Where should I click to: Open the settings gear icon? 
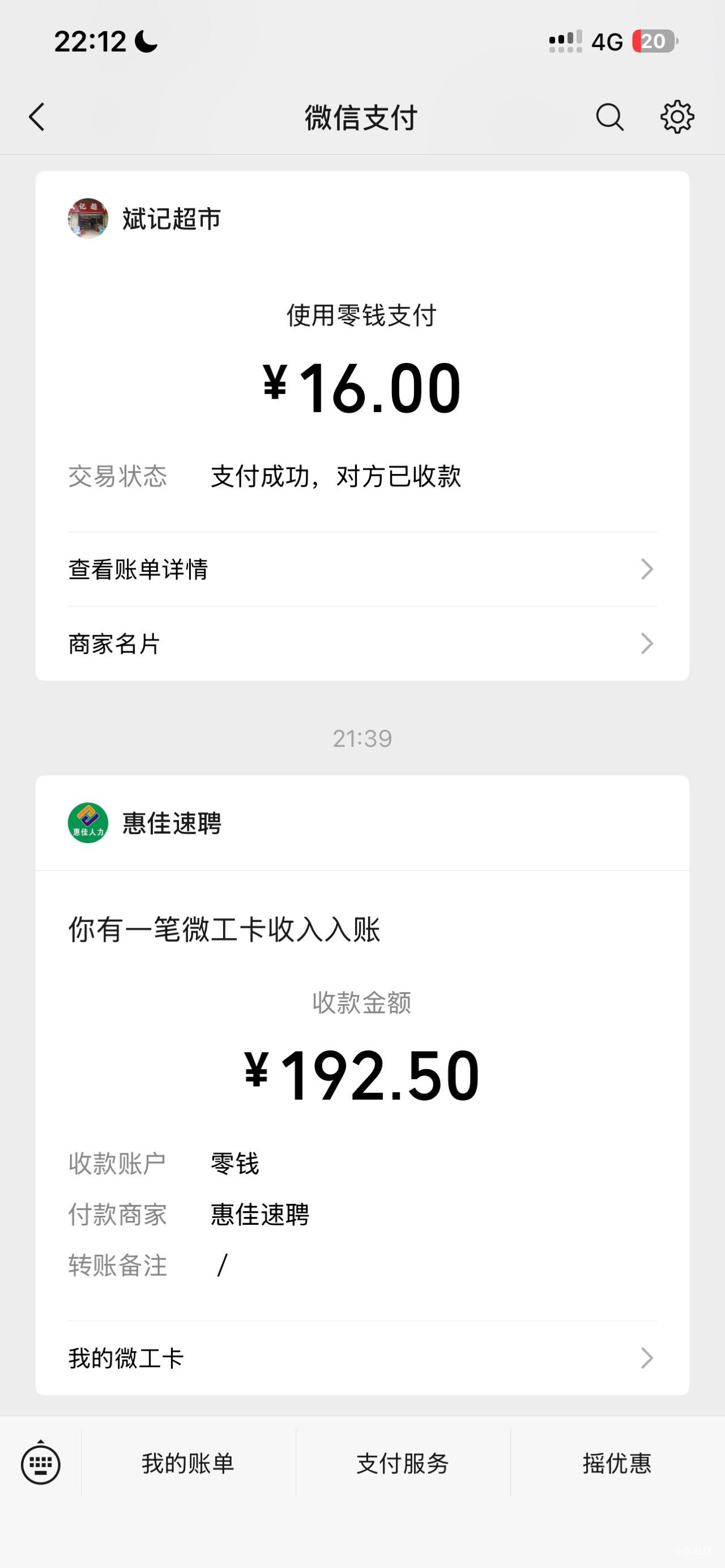677,117
